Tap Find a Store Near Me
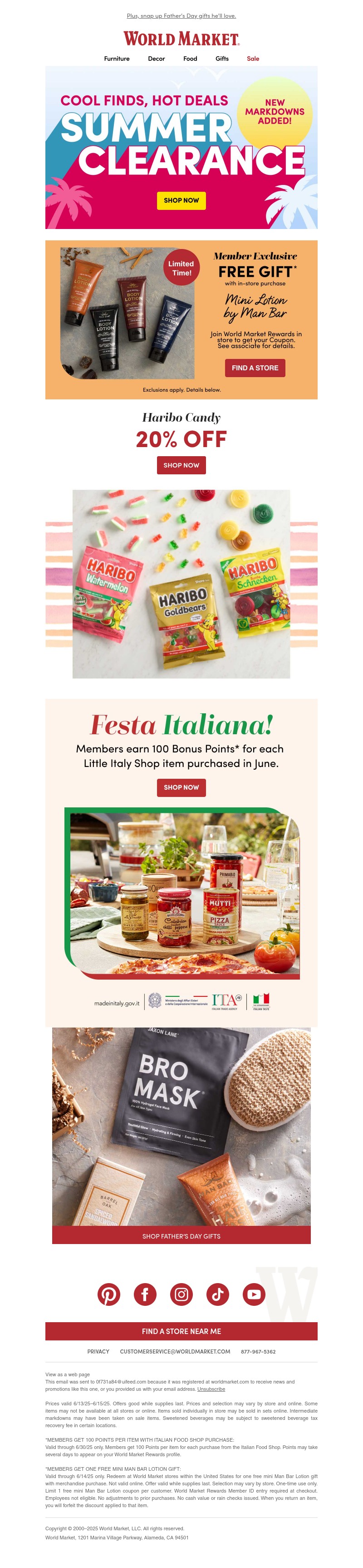Image resolution: width=363 pixels, height=1568 pixels. 181,1331
